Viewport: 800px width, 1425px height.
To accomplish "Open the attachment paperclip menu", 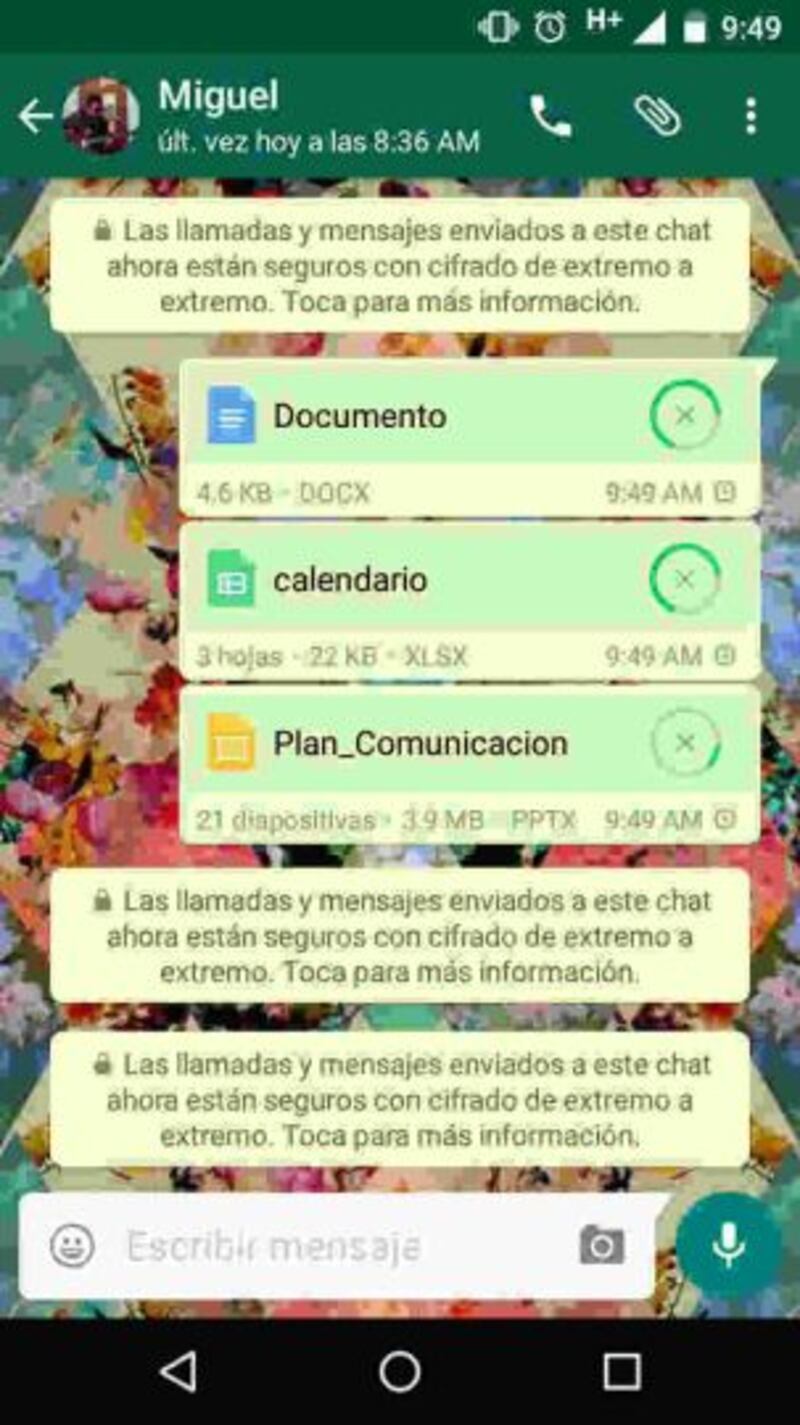I will tap(657, 117).
